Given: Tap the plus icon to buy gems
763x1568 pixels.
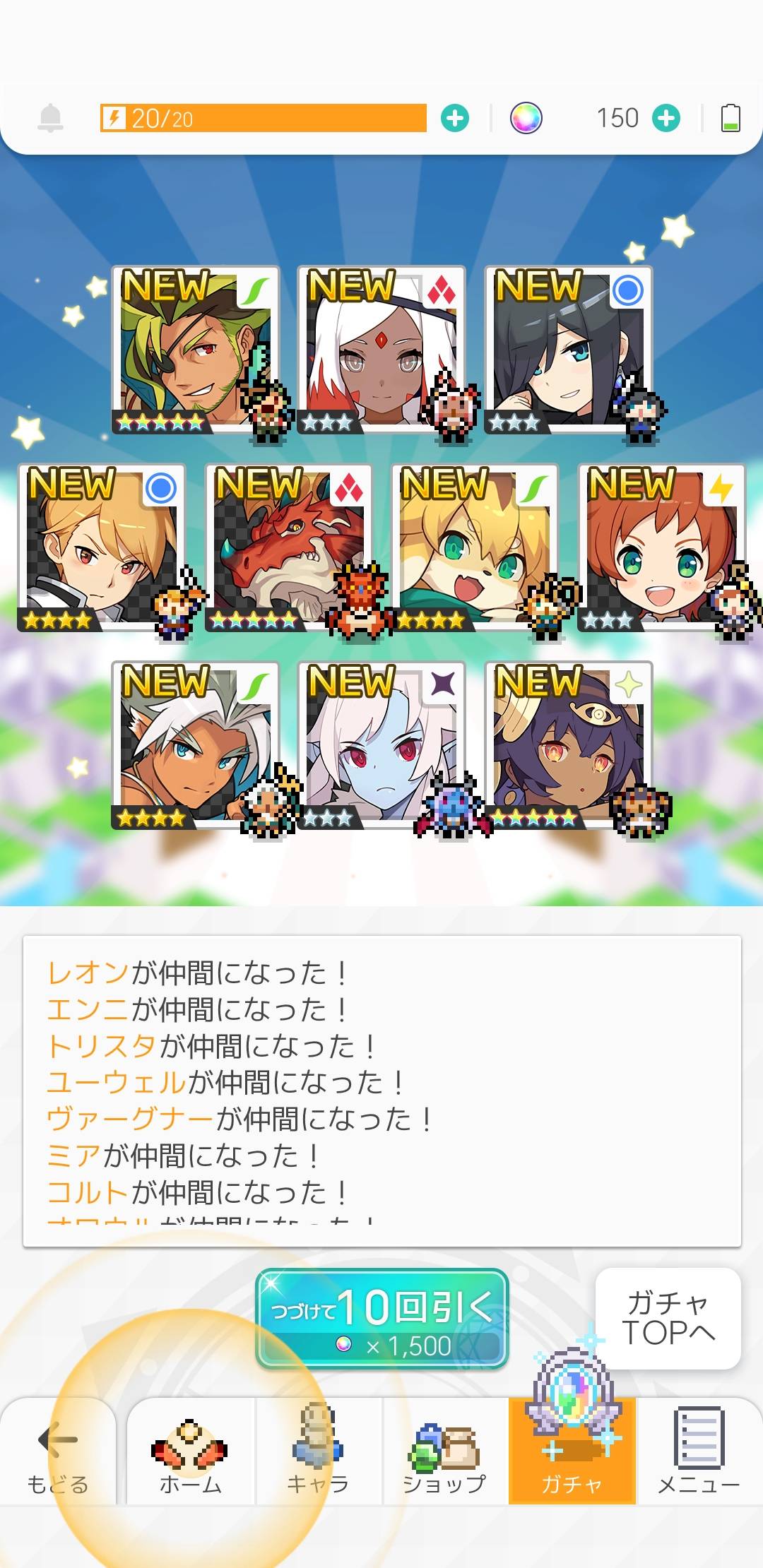Looking at the screenshot, I should pos(666,118).
